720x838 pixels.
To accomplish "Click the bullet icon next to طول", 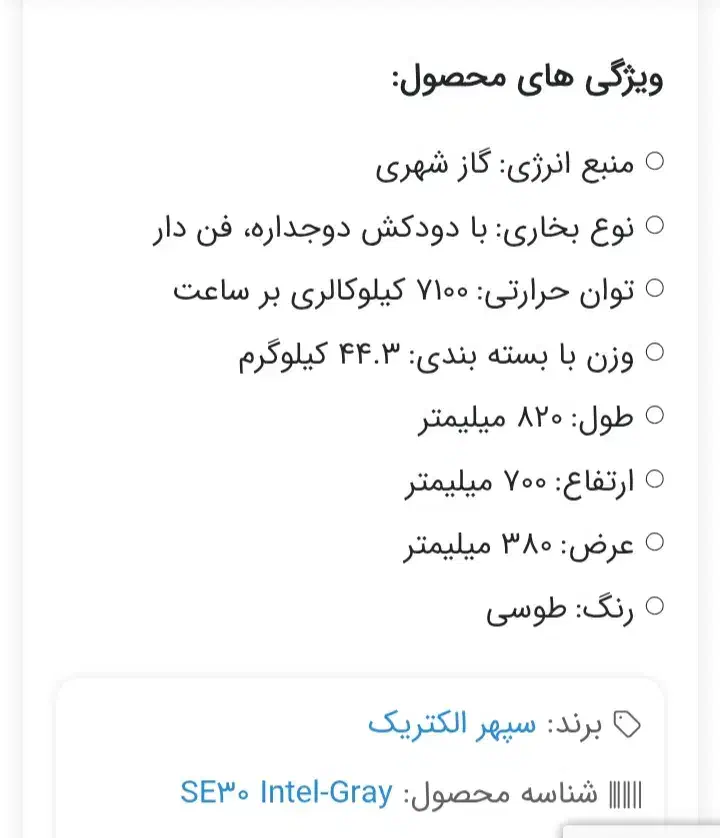I will tap(657, 413).
